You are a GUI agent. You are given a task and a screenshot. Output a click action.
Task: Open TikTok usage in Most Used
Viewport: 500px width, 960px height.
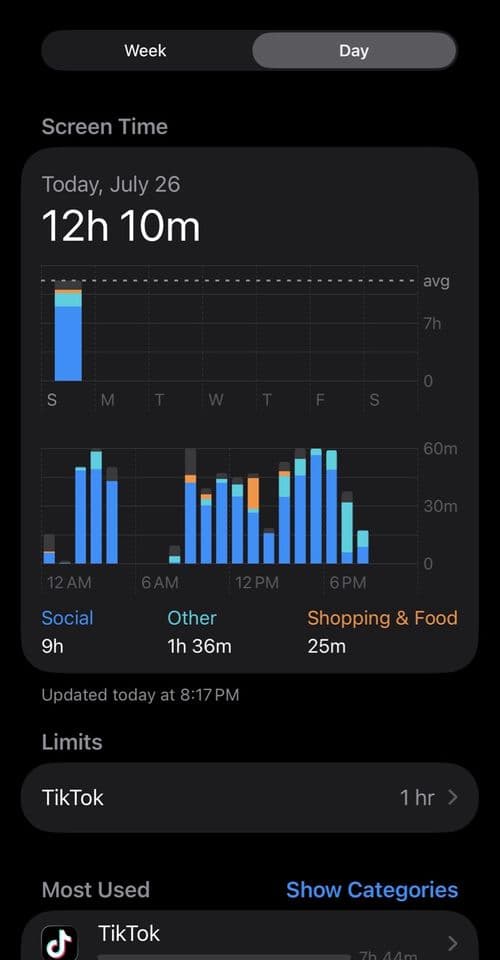click(x=250, y=937)
